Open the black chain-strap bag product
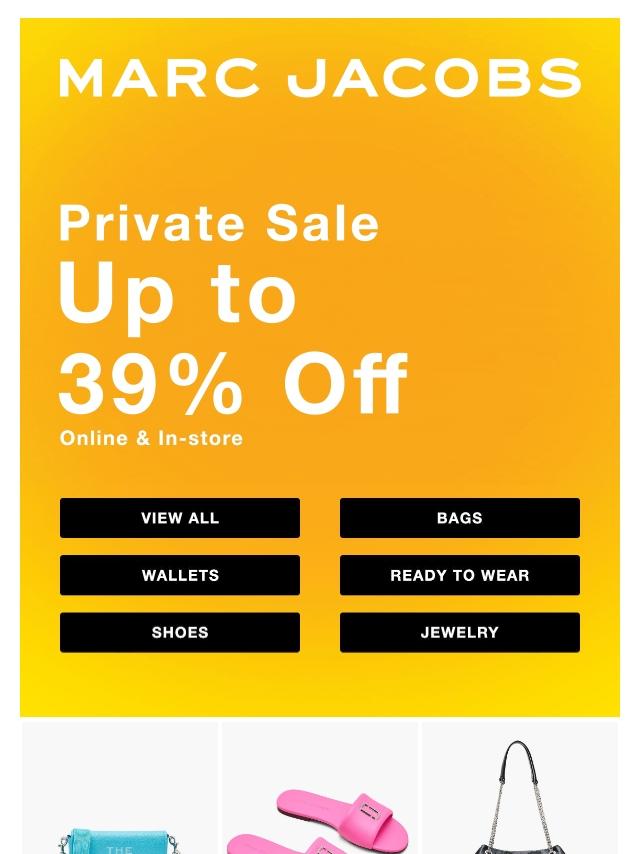640x854 pixels. point(519,800)
